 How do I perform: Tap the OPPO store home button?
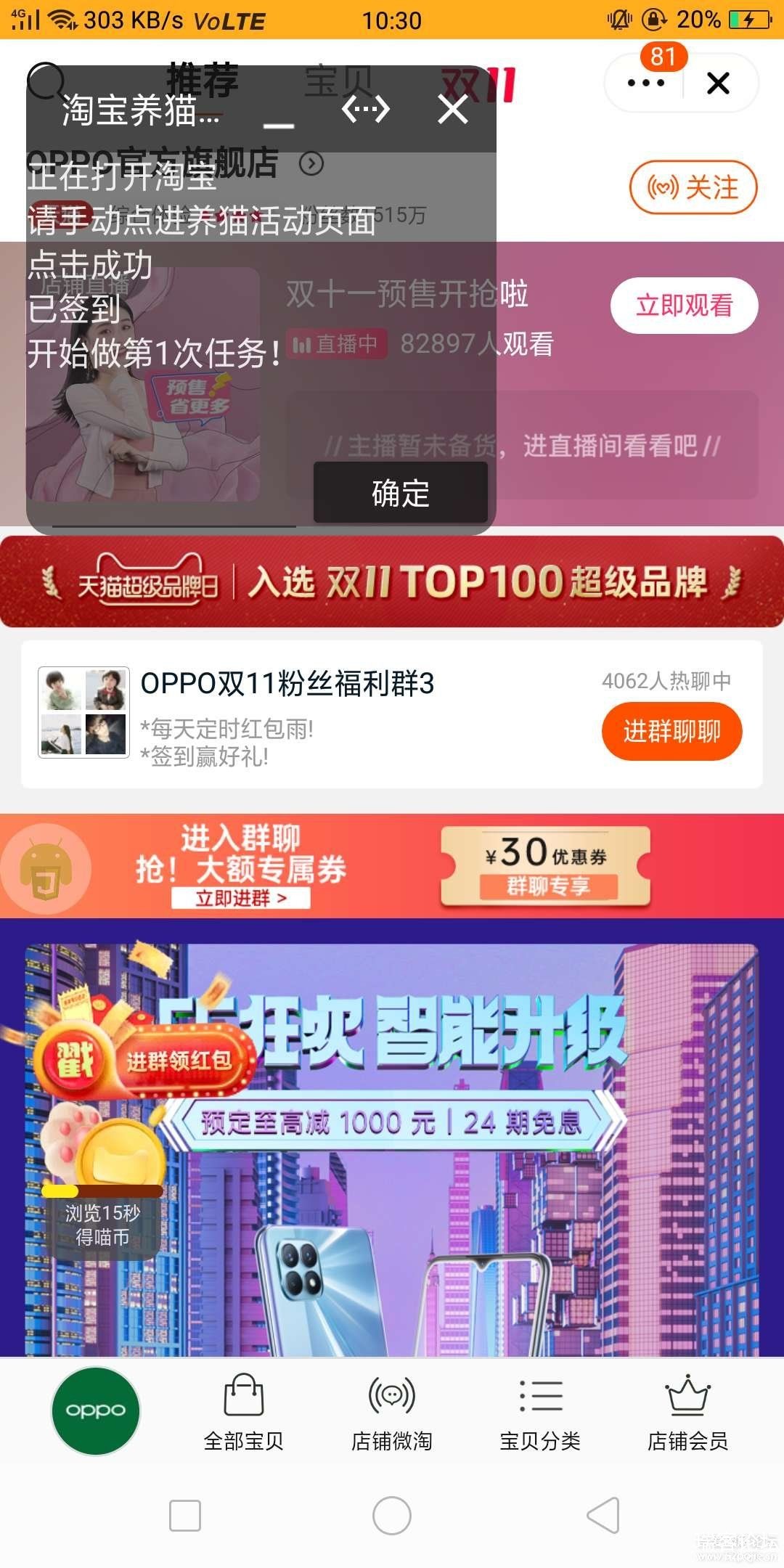[95, 1410]
